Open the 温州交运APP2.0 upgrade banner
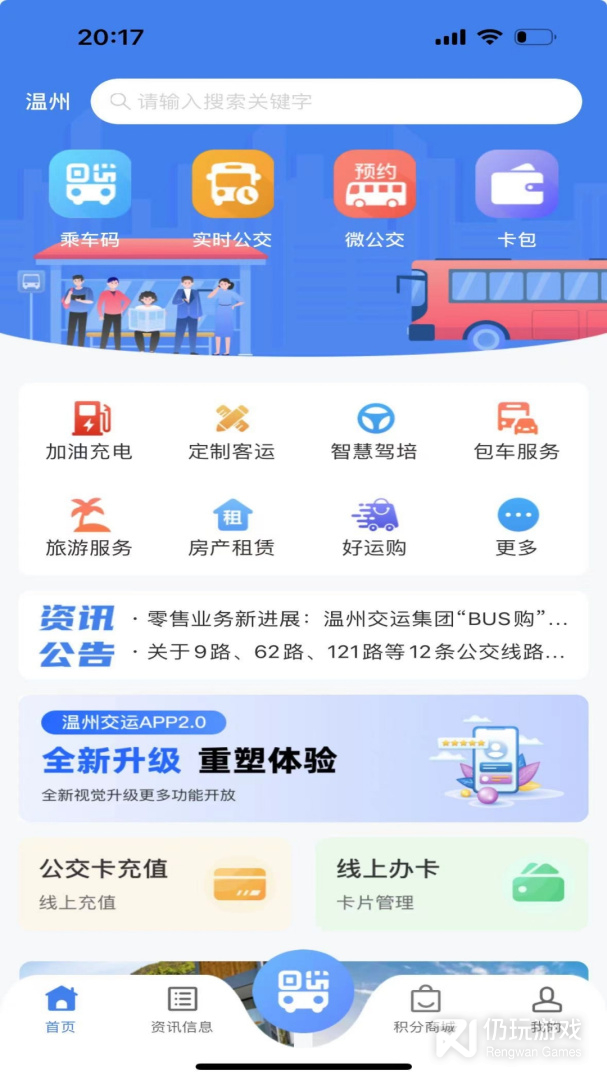This screenshot has height=1080, width=607. coord(303,758)
